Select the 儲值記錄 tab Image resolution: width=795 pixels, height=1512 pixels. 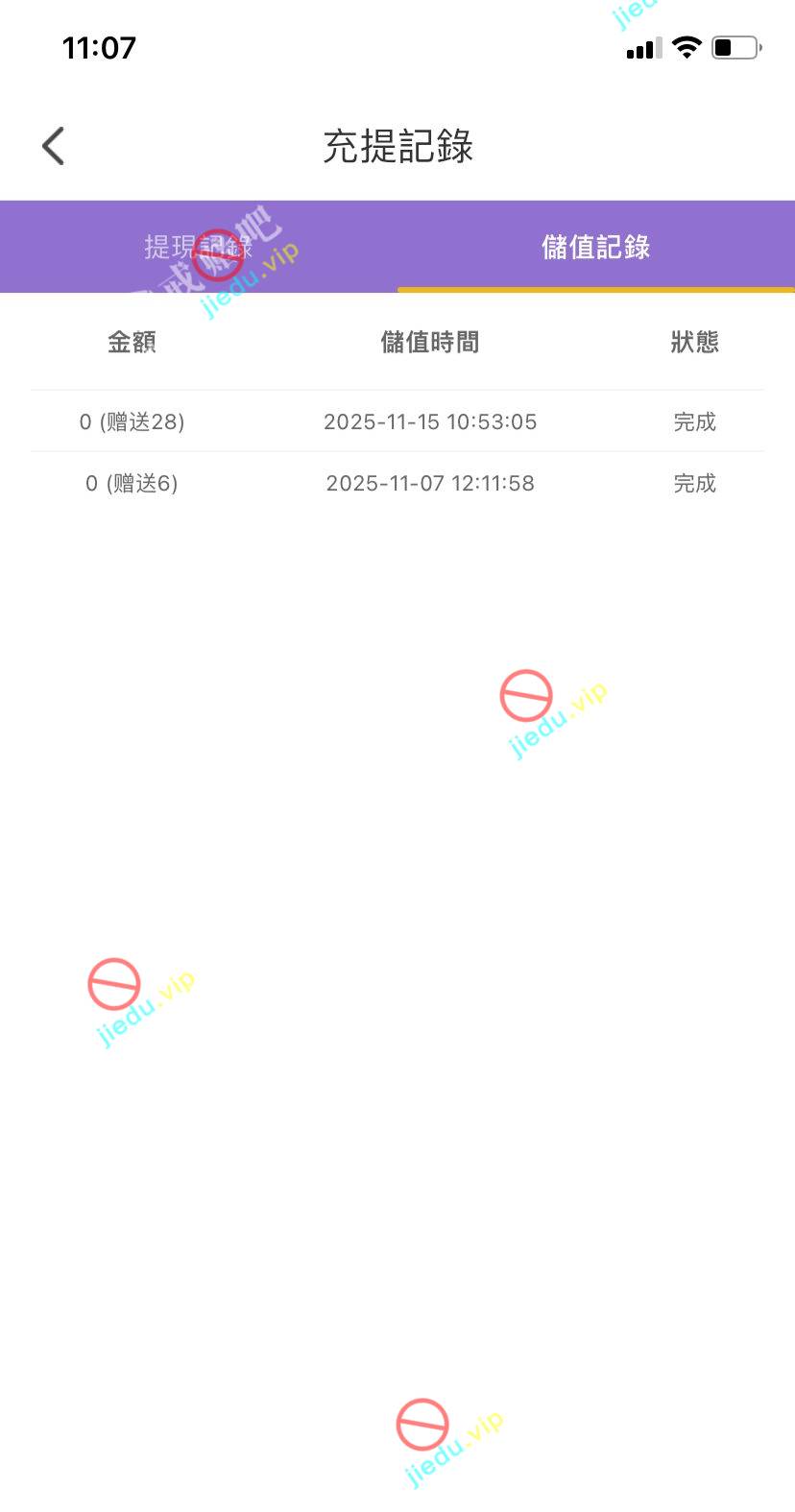(x=595, y=247)
